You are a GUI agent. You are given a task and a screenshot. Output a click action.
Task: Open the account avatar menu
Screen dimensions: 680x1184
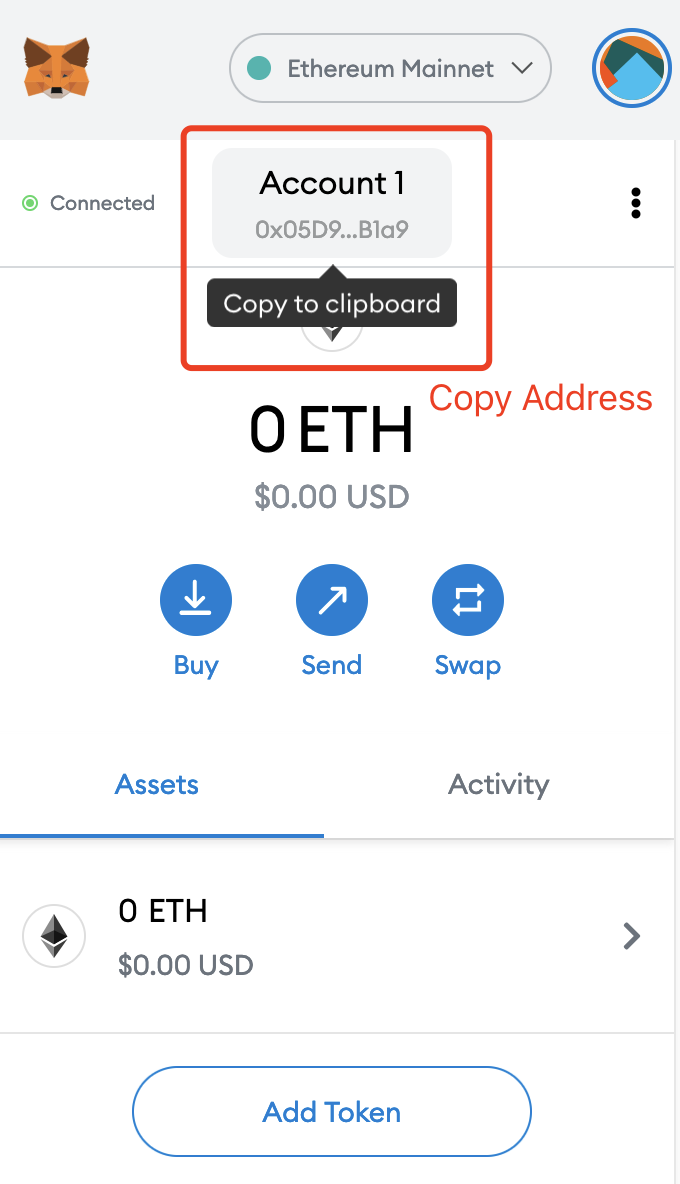[x=632, y=68]
